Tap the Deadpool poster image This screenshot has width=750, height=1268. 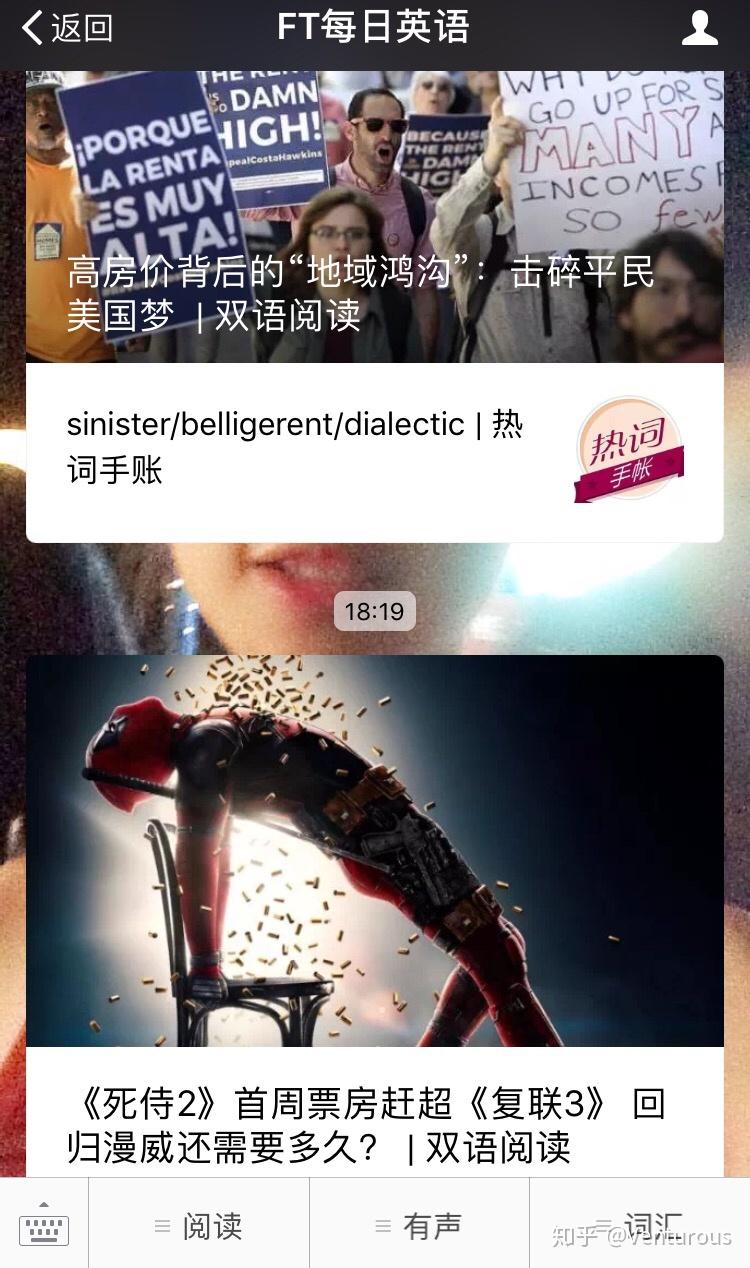pyautogui.click(x=375, y=850)
